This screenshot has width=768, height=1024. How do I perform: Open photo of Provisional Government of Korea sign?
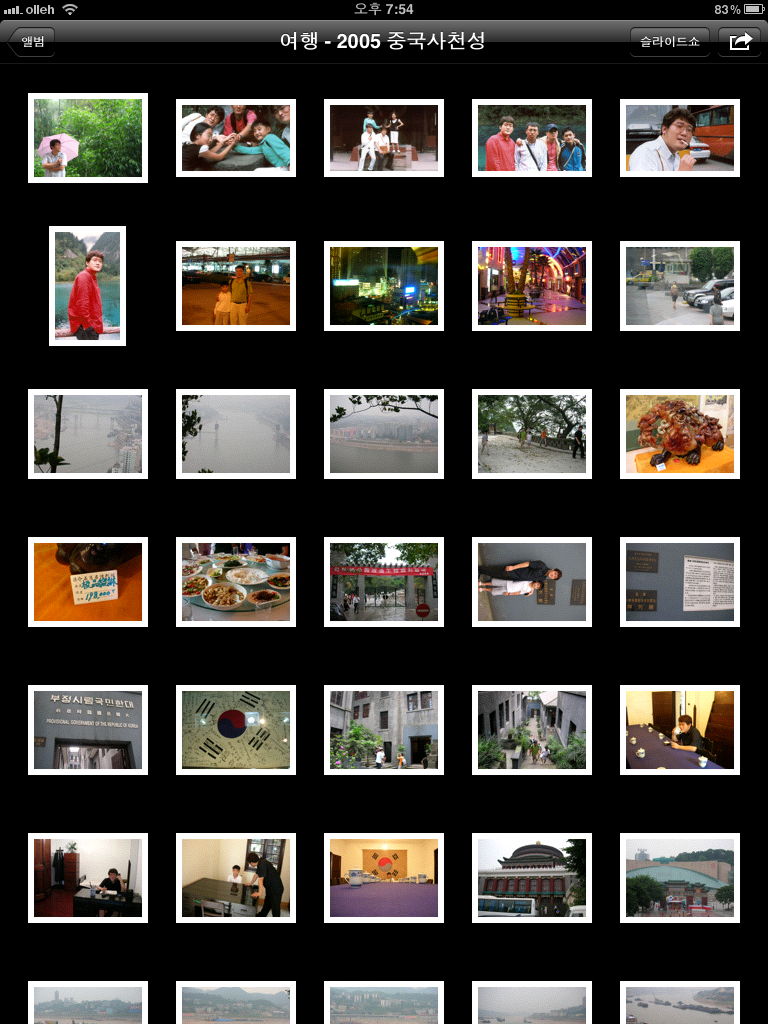click(x=88, y=730)
